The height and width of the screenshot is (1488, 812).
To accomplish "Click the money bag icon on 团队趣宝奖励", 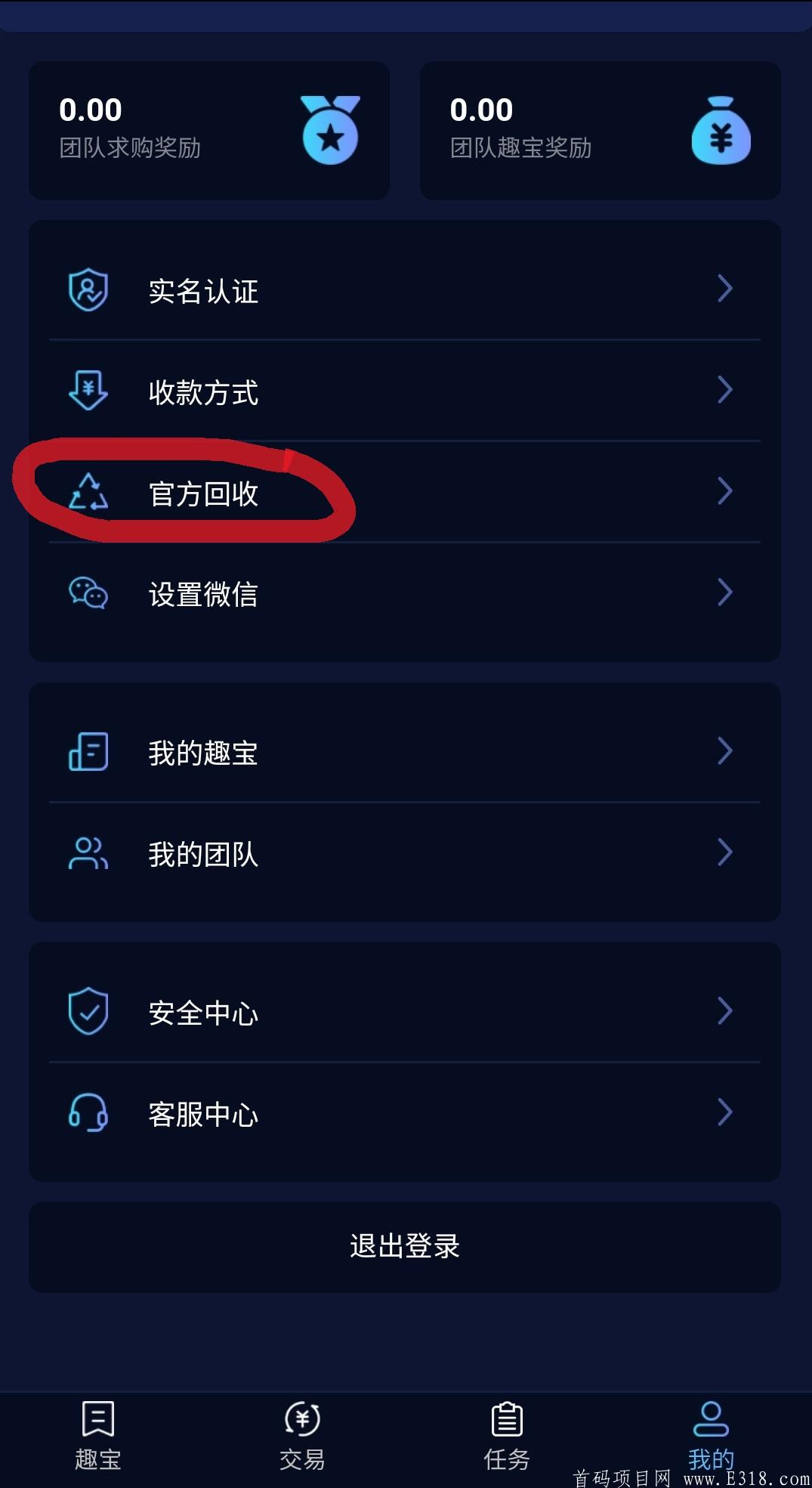I will click(x=720, y=130).
